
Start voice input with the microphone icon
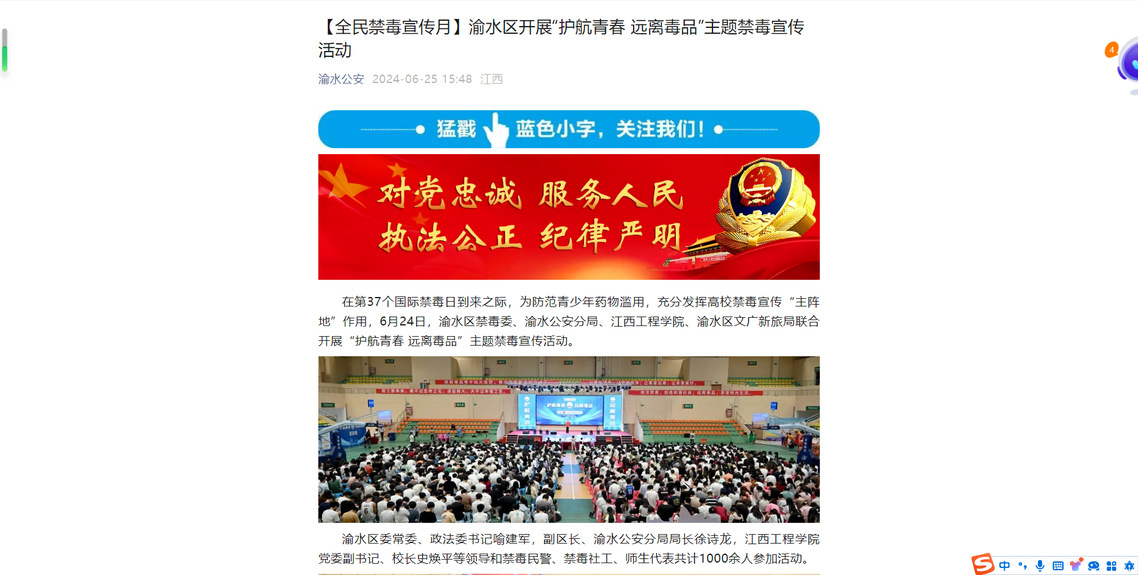[x=1040, y=566]
